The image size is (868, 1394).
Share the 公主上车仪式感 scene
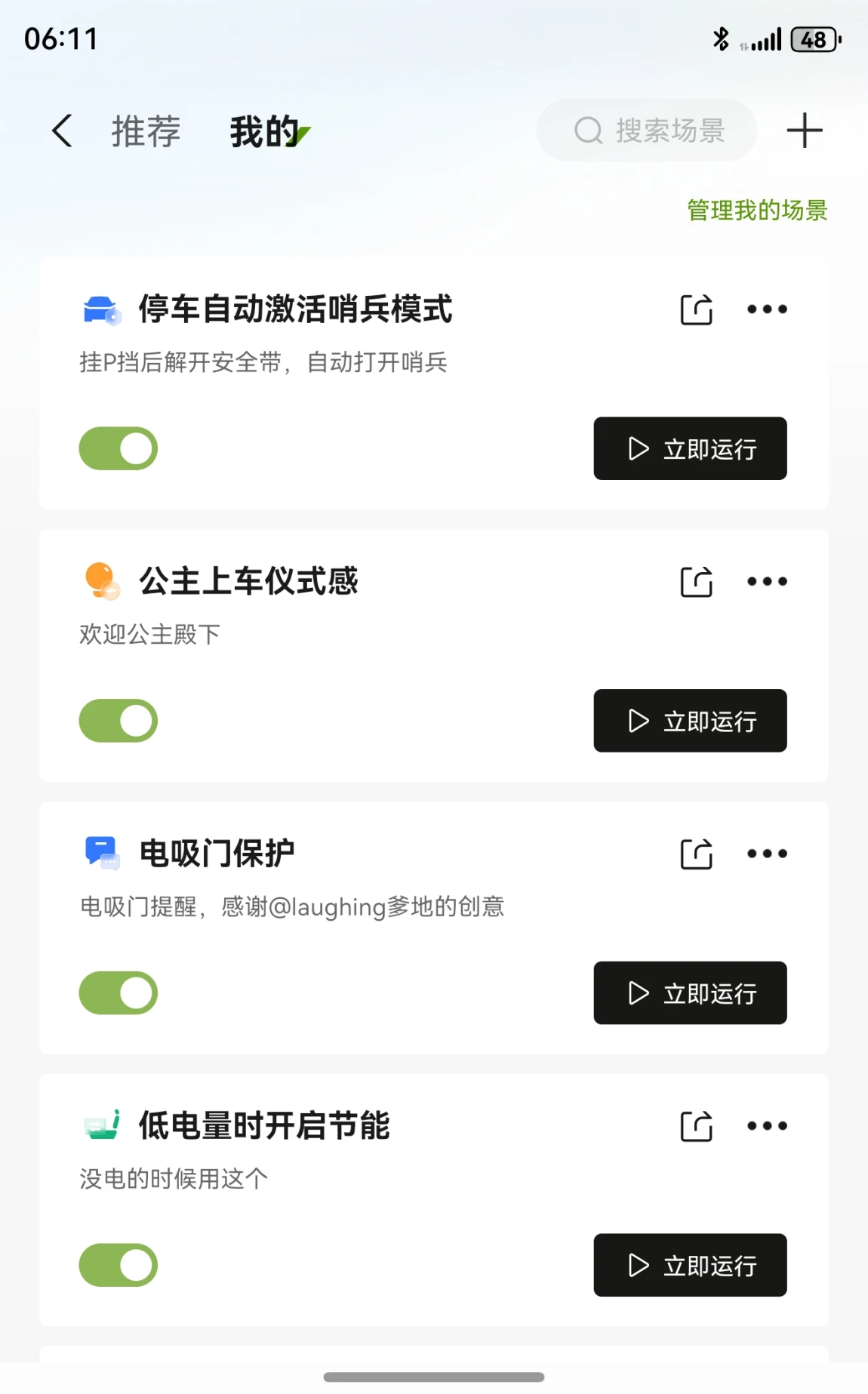(696, 582)
